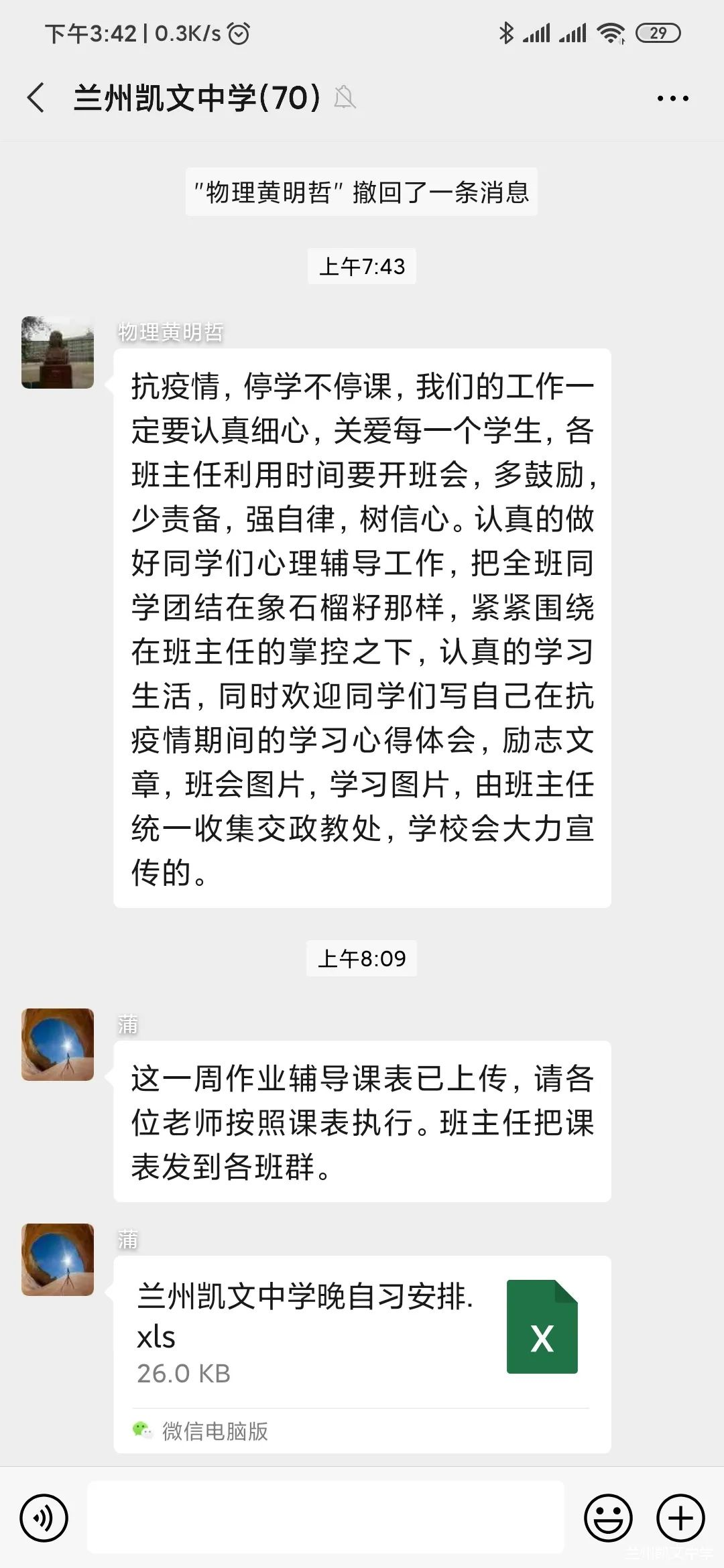Viewport: 724px width, 1568px height.
Task: Switch to voice message input
Action: 44,1518
